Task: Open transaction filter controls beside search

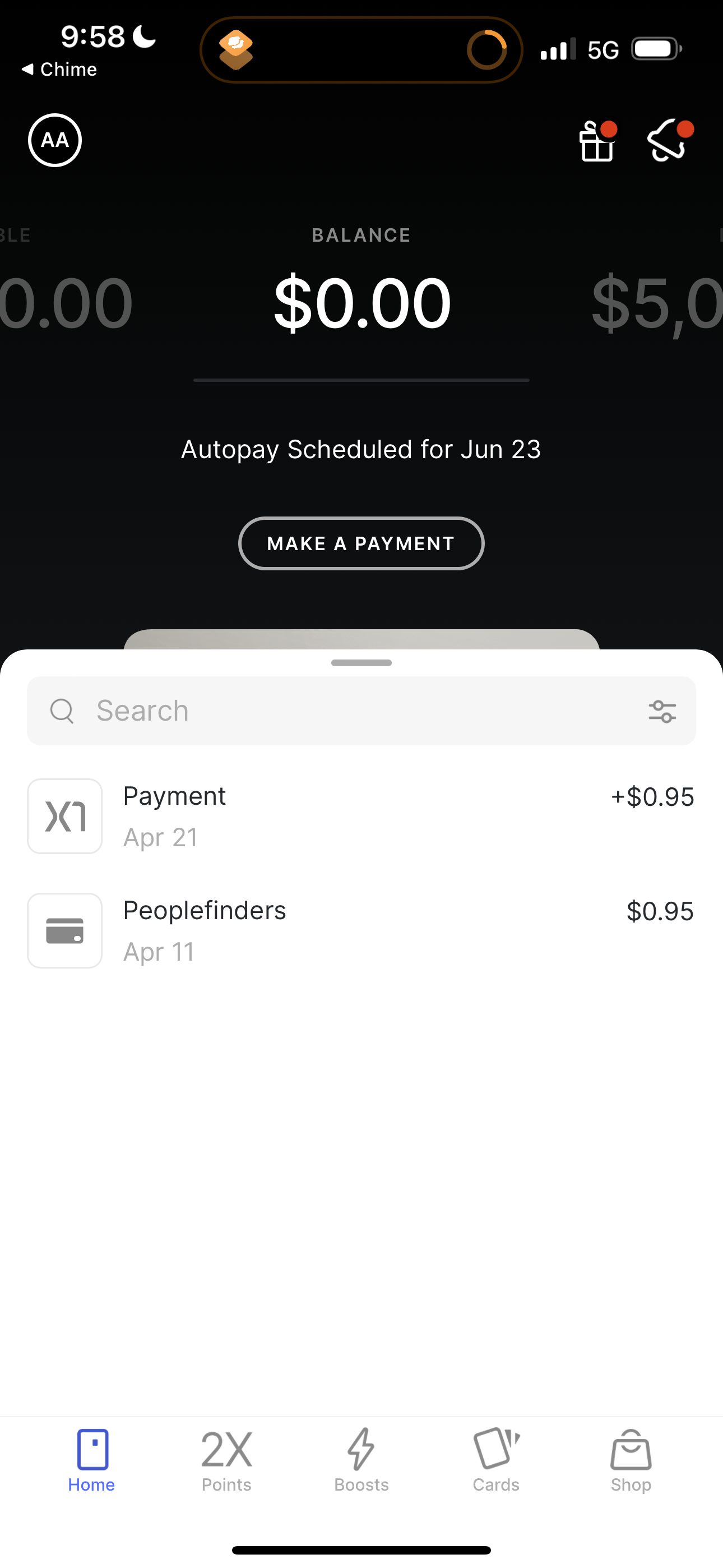Action: click(x=662, y=711)
